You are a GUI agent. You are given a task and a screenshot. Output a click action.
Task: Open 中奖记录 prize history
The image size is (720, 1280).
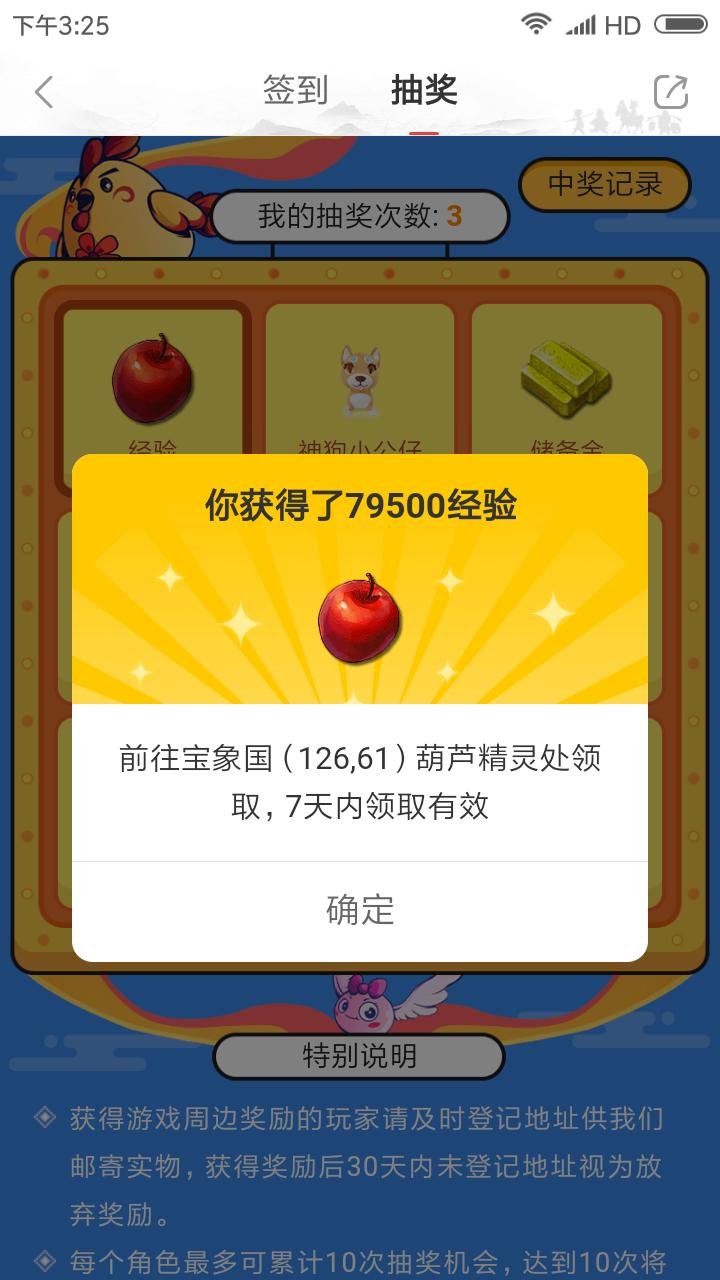click(605, 184)
